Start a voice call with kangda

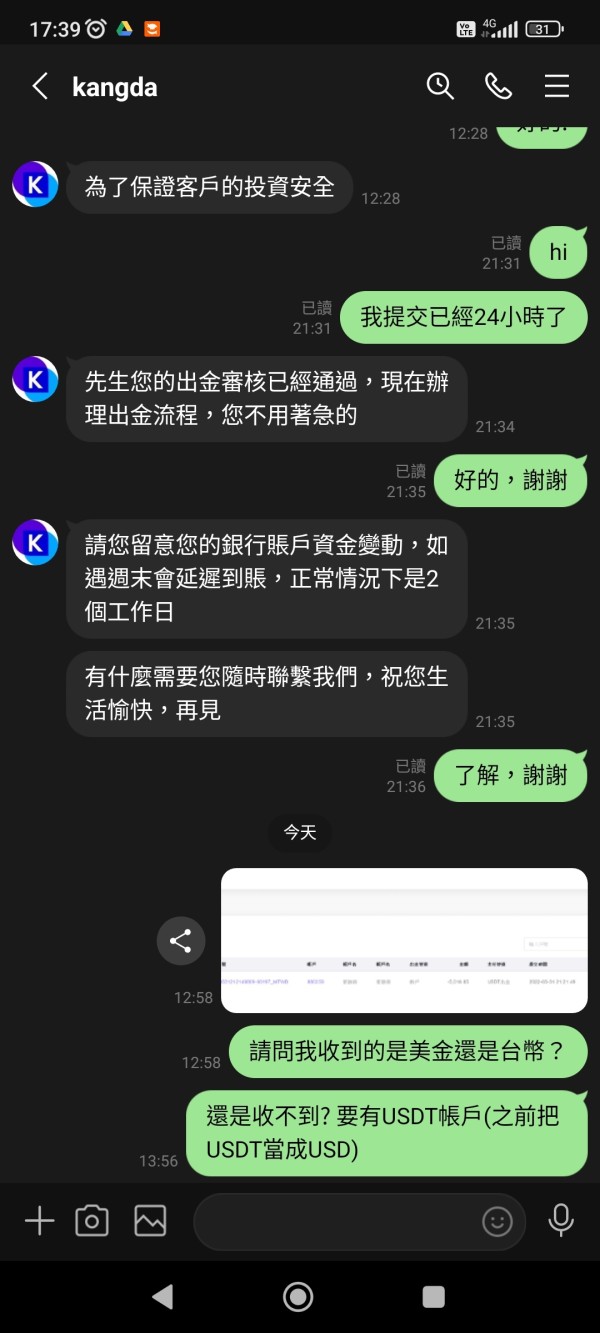(x=498, y=87)
